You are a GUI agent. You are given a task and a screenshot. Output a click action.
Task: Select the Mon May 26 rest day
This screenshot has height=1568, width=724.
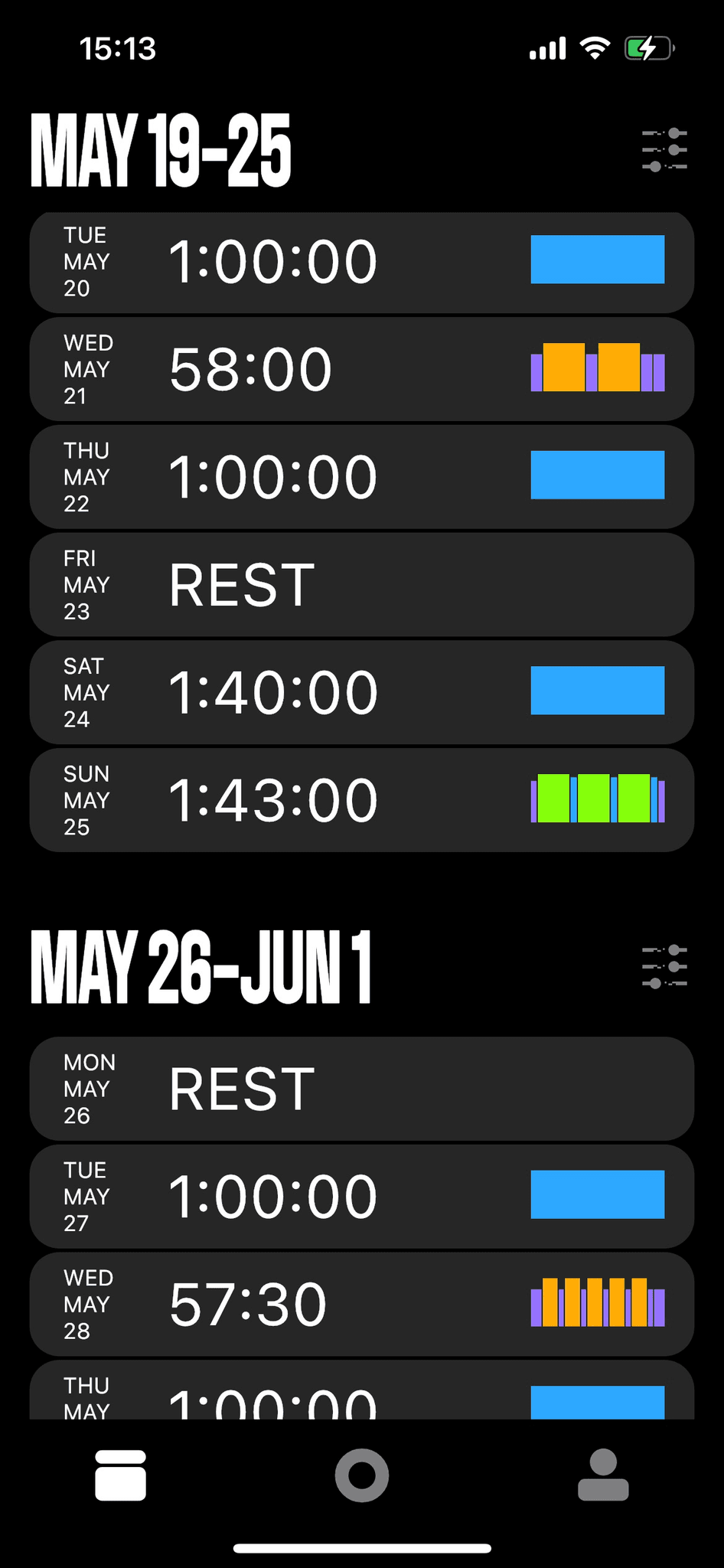pyautogui.click(x=361, y=1089)
